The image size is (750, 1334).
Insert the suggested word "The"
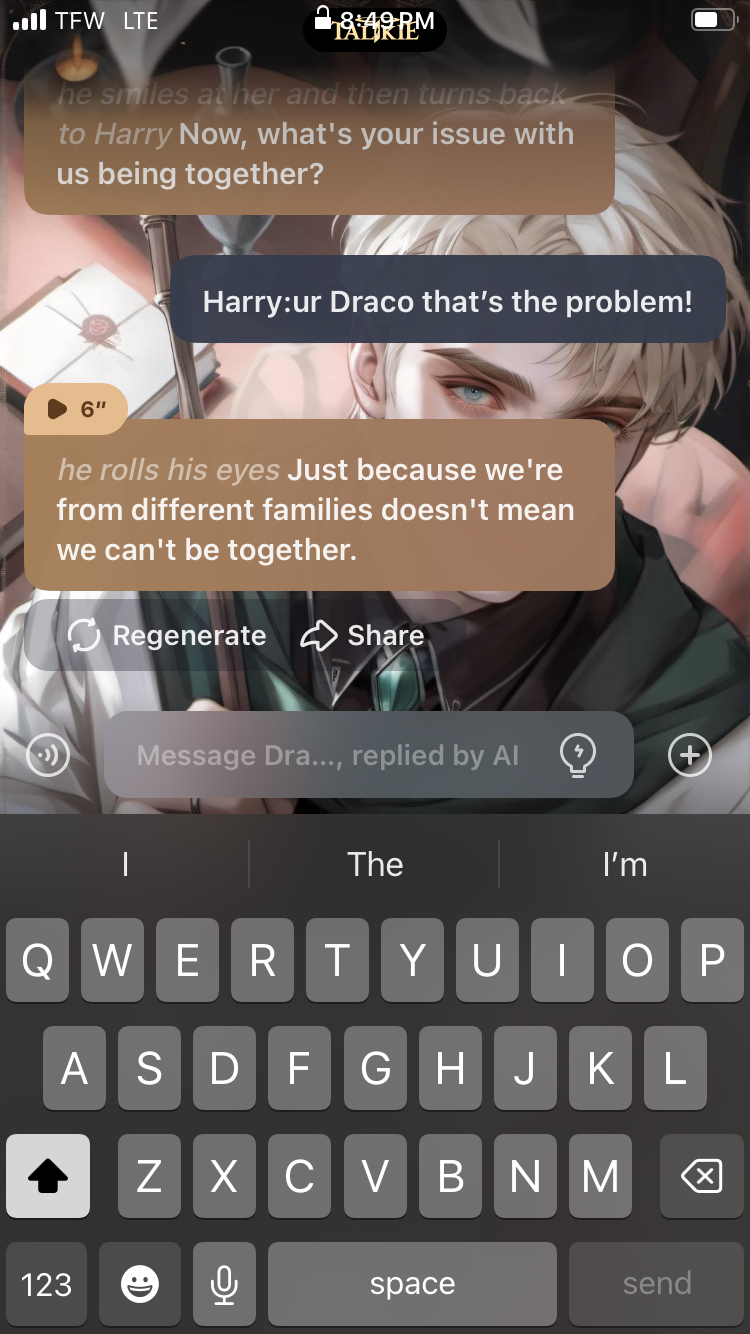coord(375,864)
